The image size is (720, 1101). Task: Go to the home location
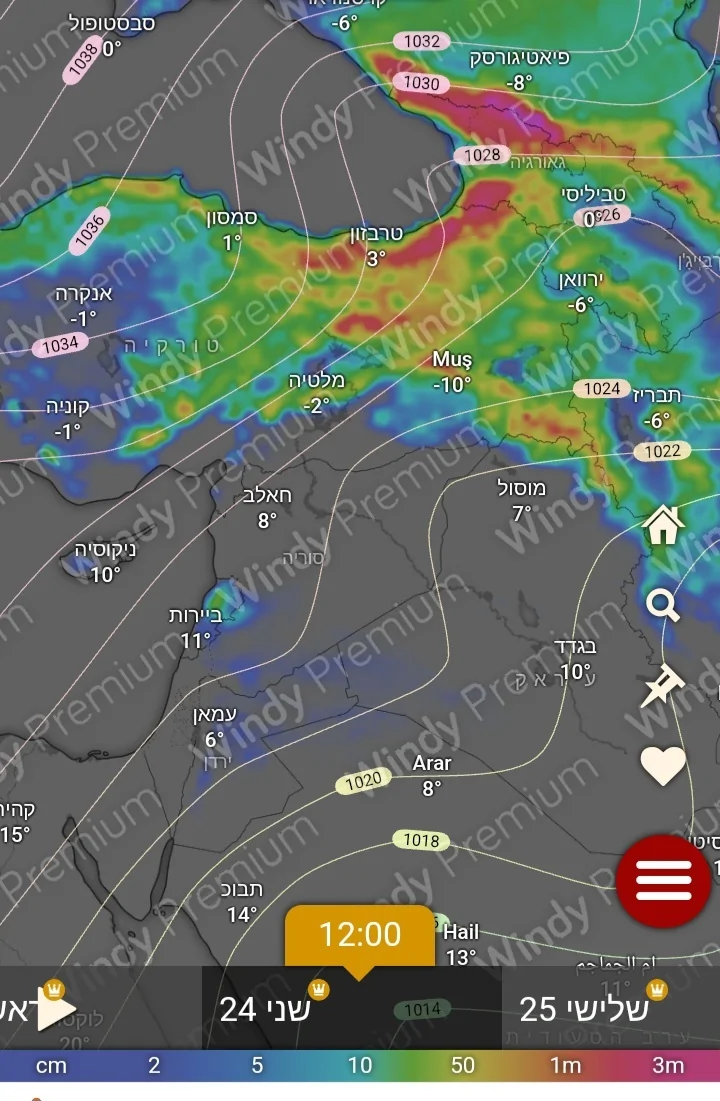click(x=664, y=524)
